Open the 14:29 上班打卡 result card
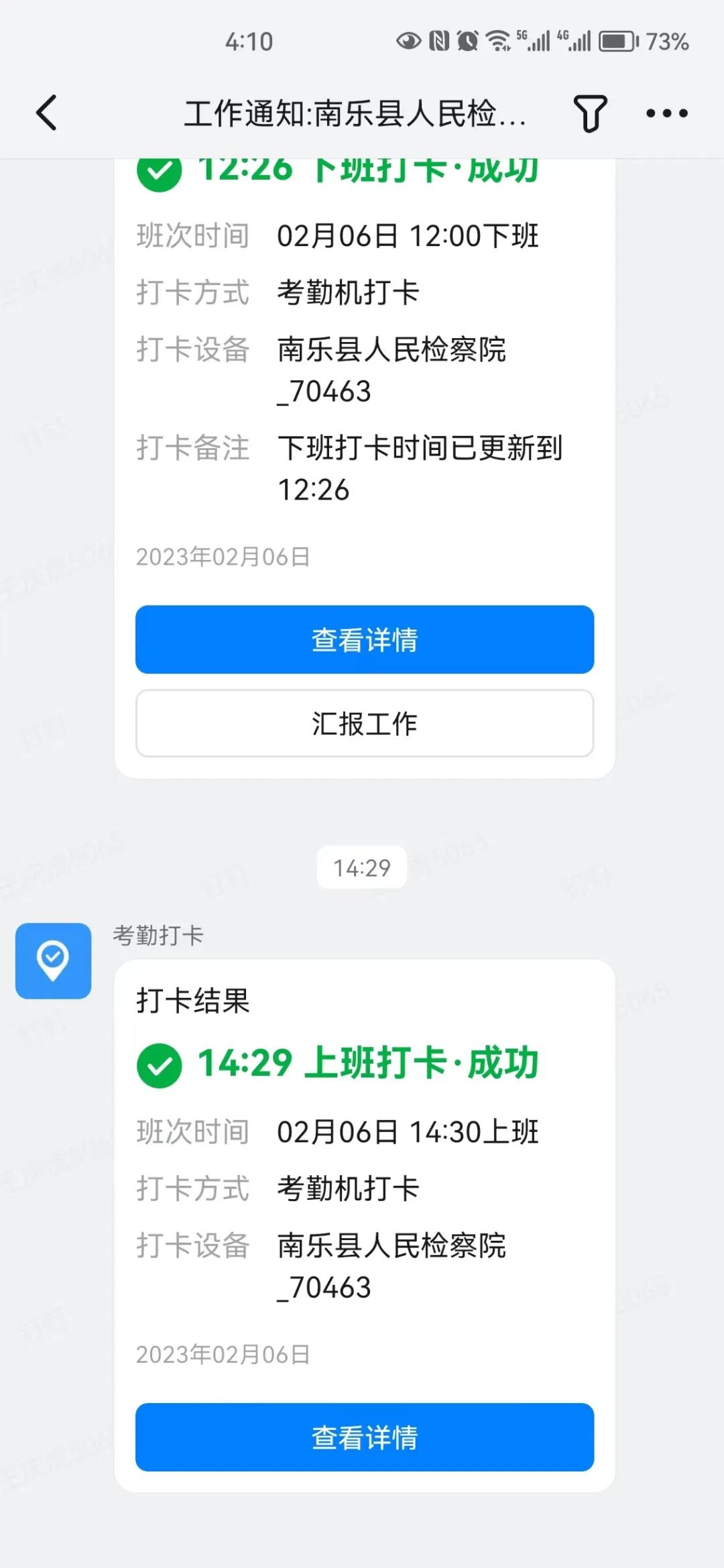 point(365,1225)
